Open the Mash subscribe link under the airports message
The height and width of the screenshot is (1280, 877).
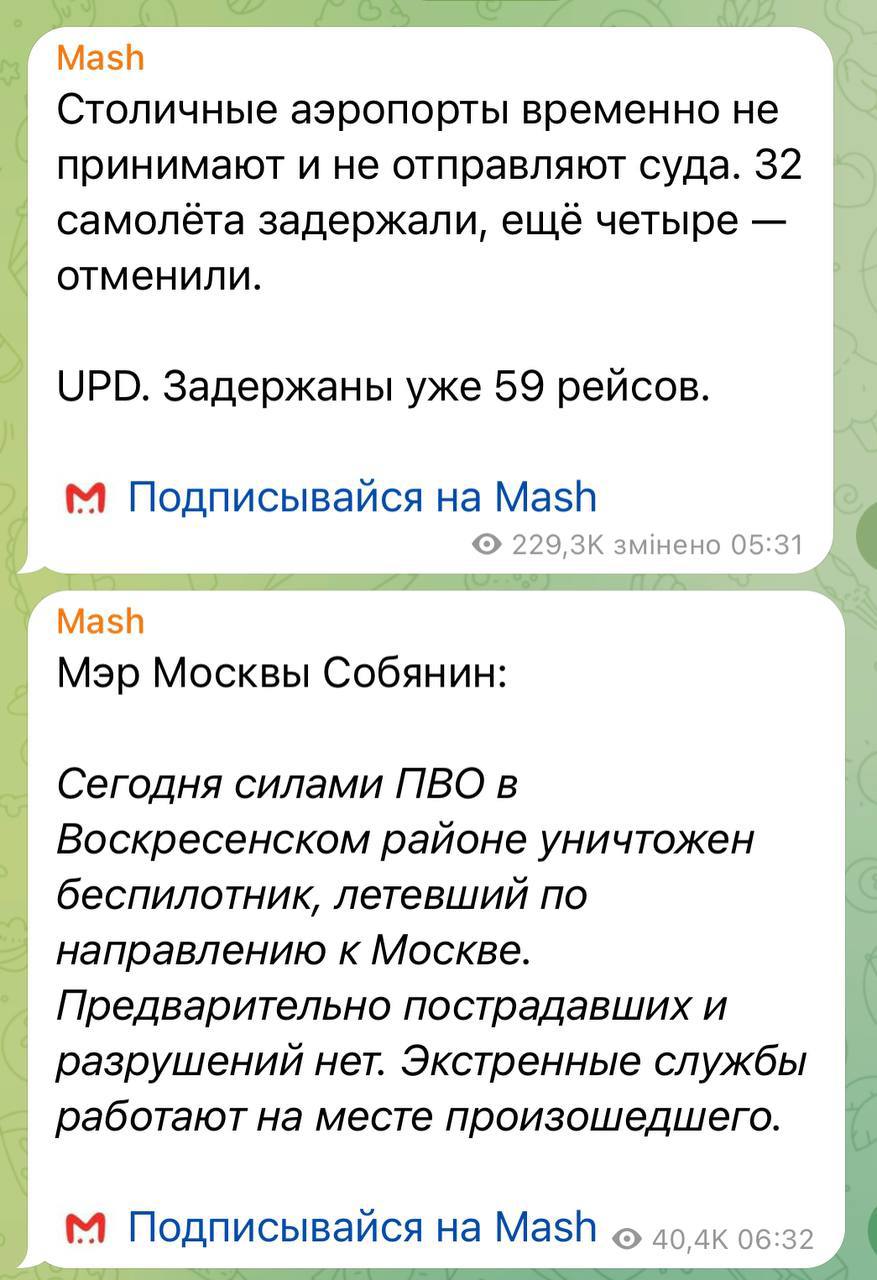click(x=362, y=496)
